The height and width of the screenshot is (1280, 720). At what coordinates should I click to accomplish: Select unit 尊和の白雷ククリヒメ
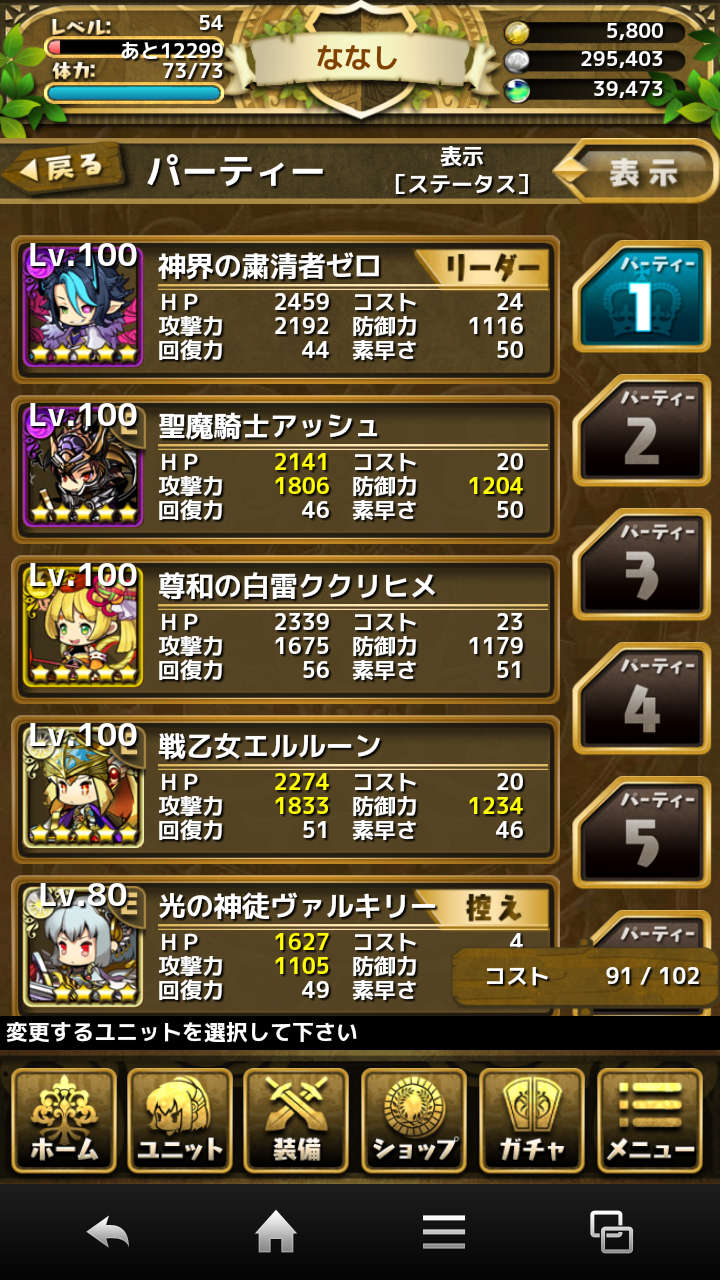point(286,629)
